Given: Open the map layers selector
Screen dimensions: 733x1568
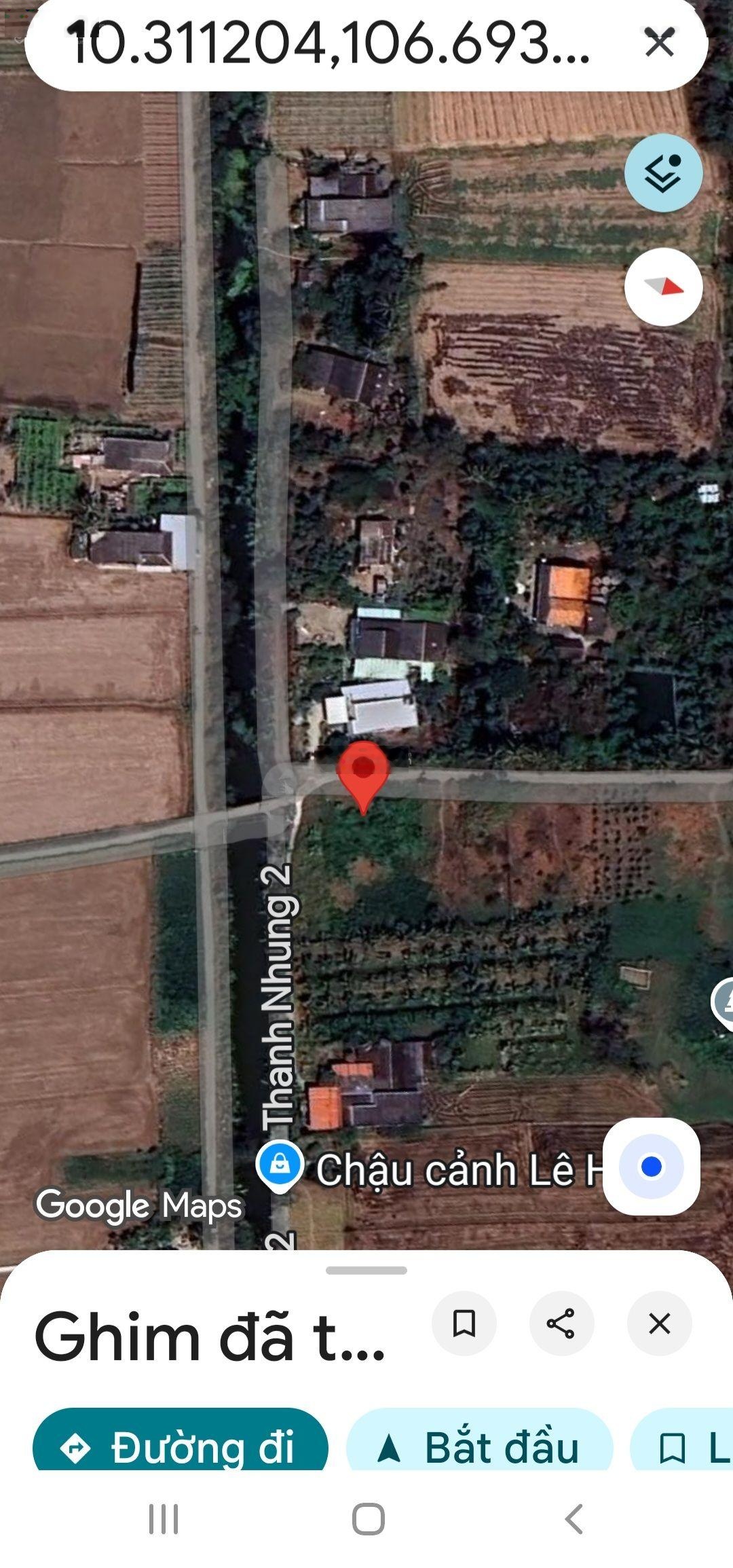Looking at the screenshot, I should tap(663, 173).
